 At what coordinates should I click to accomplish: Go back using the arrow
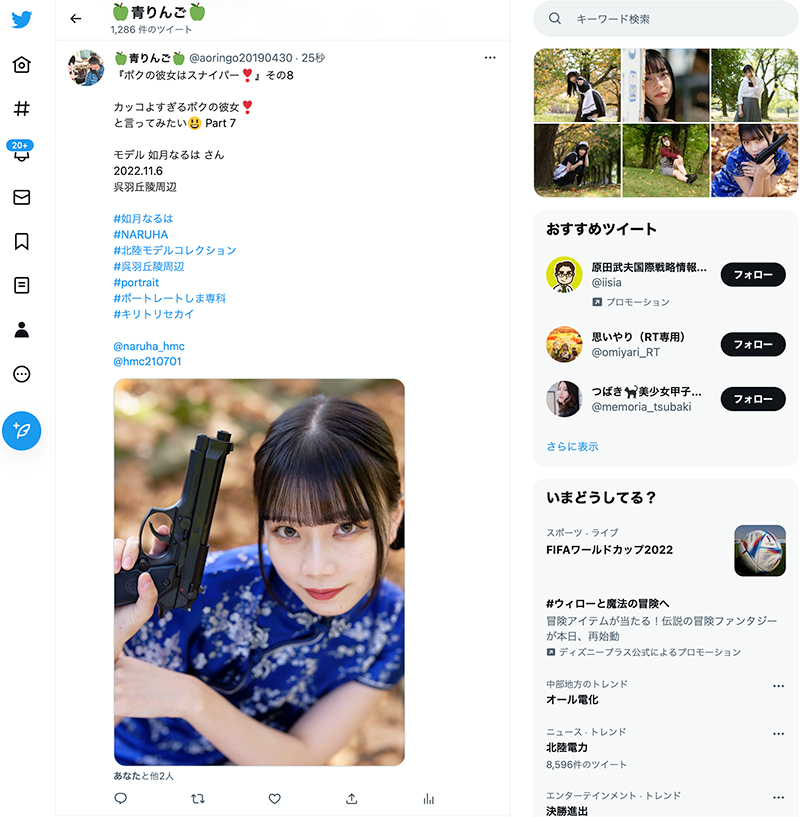pos(76,19)
